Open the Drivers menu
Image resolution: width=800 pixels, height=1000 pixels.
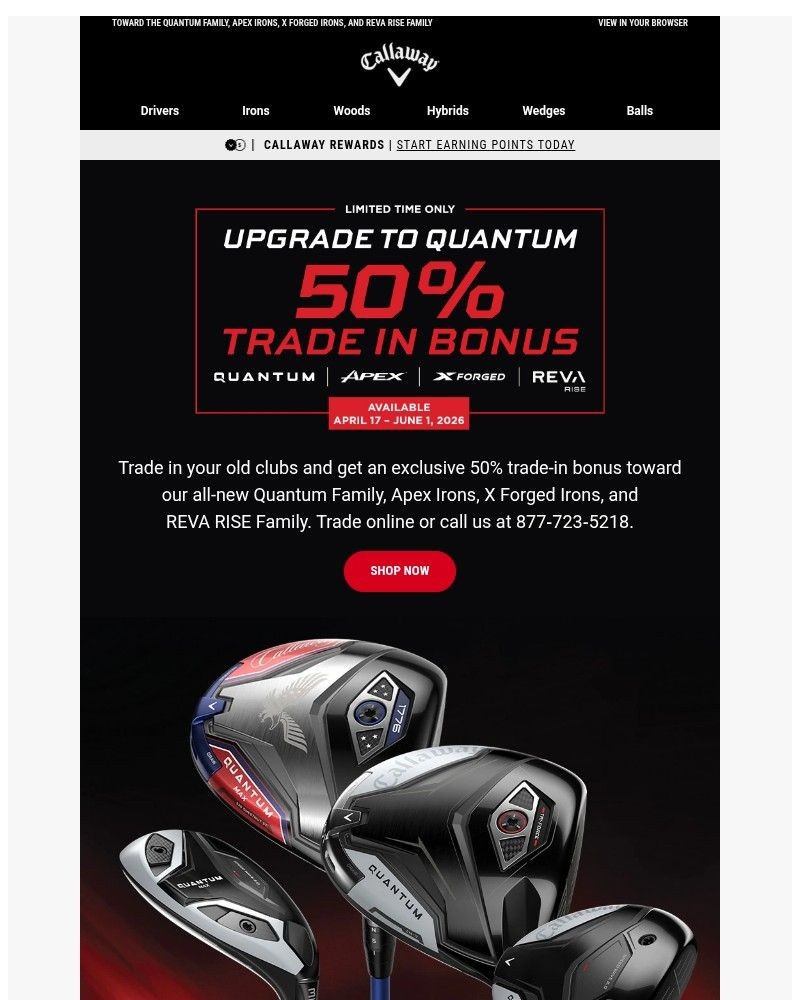(159, 111)
